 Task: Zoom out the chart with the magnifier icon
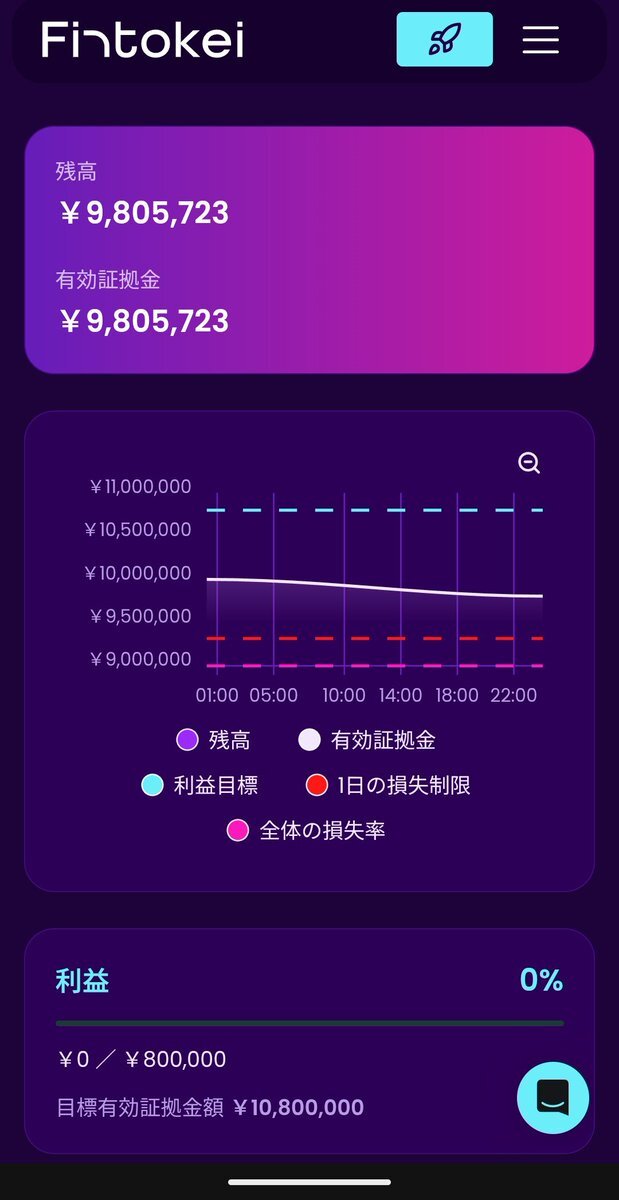click(x=529, y=462)
